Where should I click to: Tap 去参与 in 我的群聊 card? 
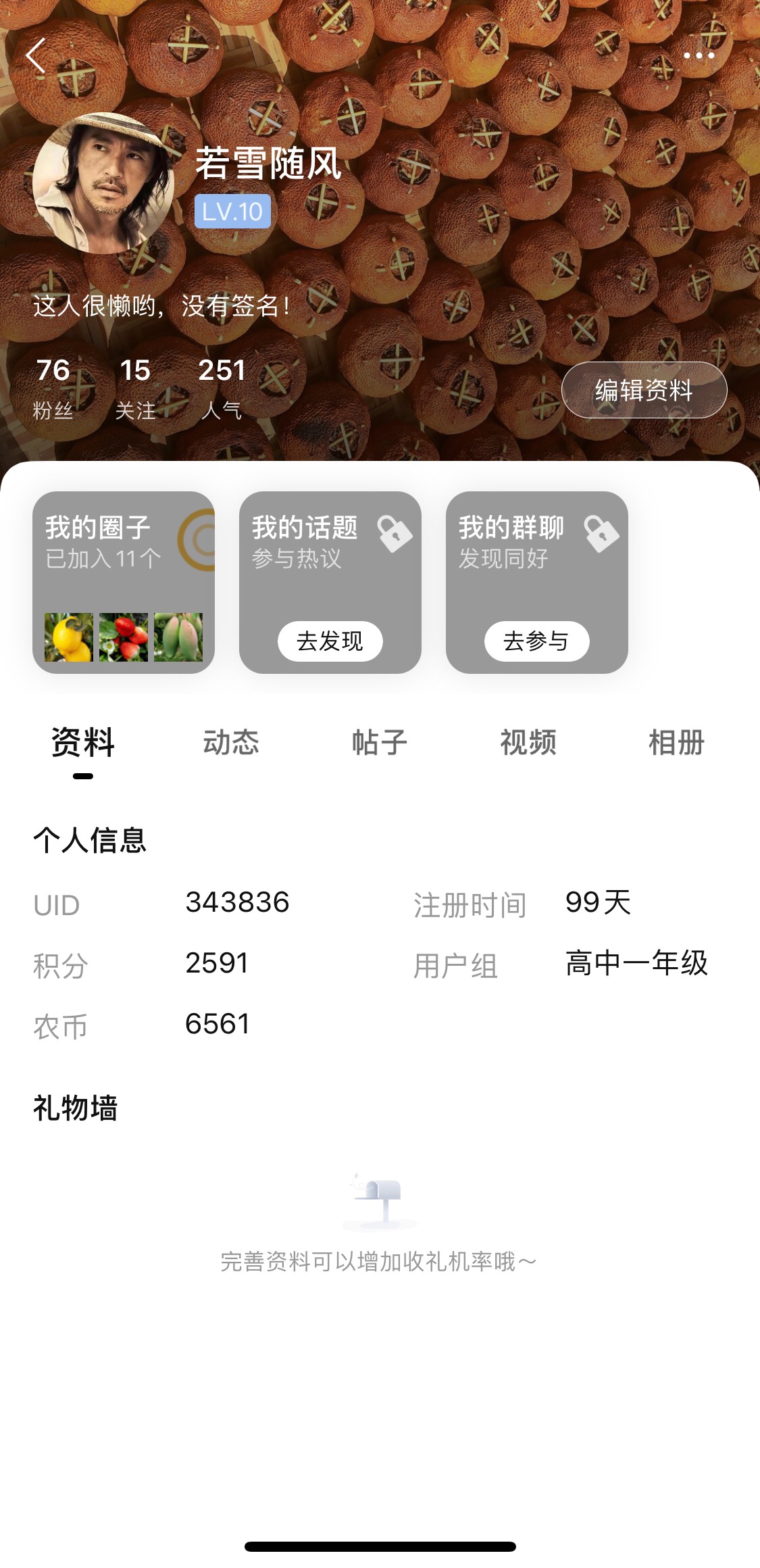click(x=536, y=641)
